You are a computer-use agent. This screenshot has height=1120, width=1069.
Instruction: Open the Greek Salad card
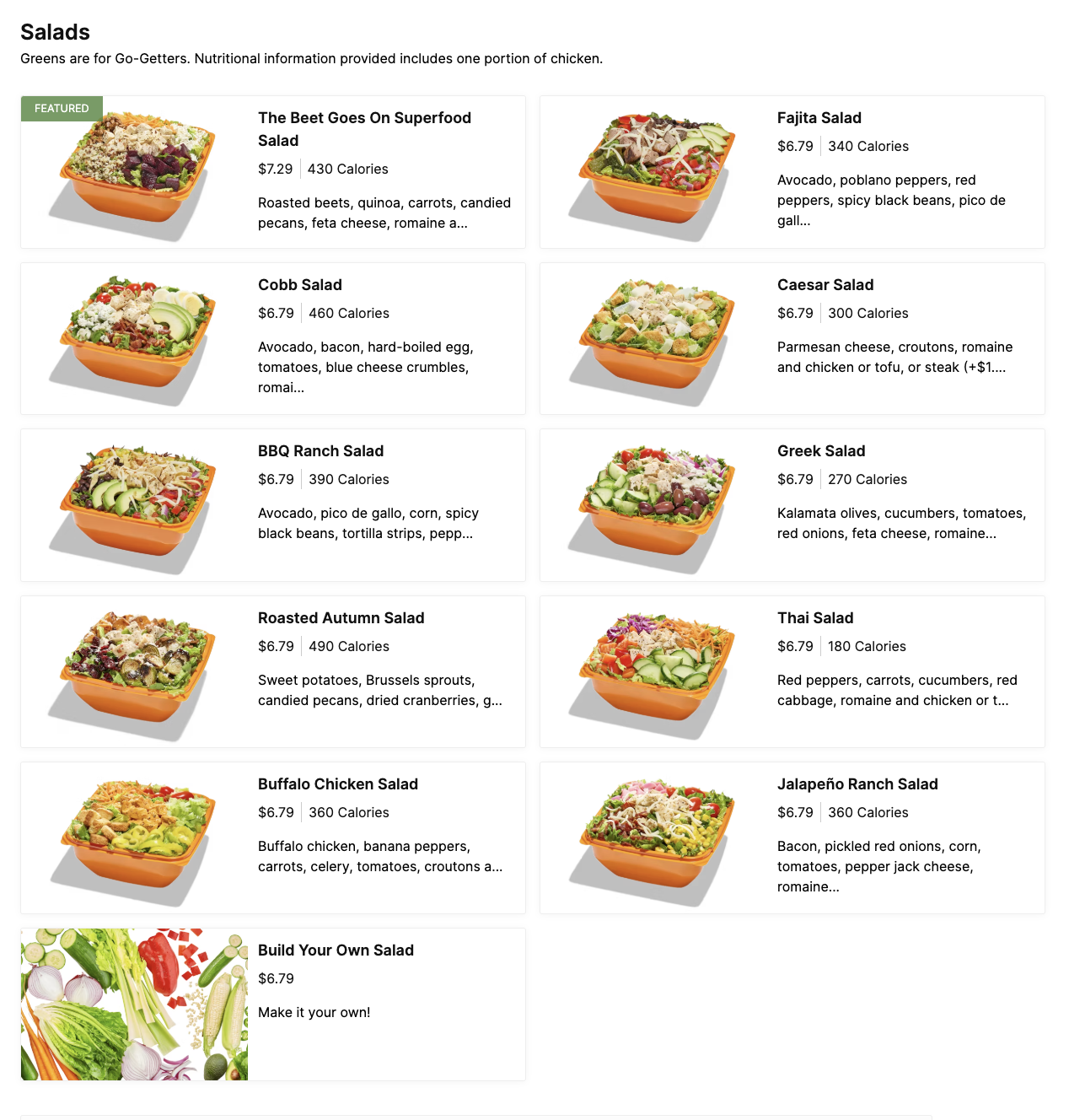(x=792, y=505)
